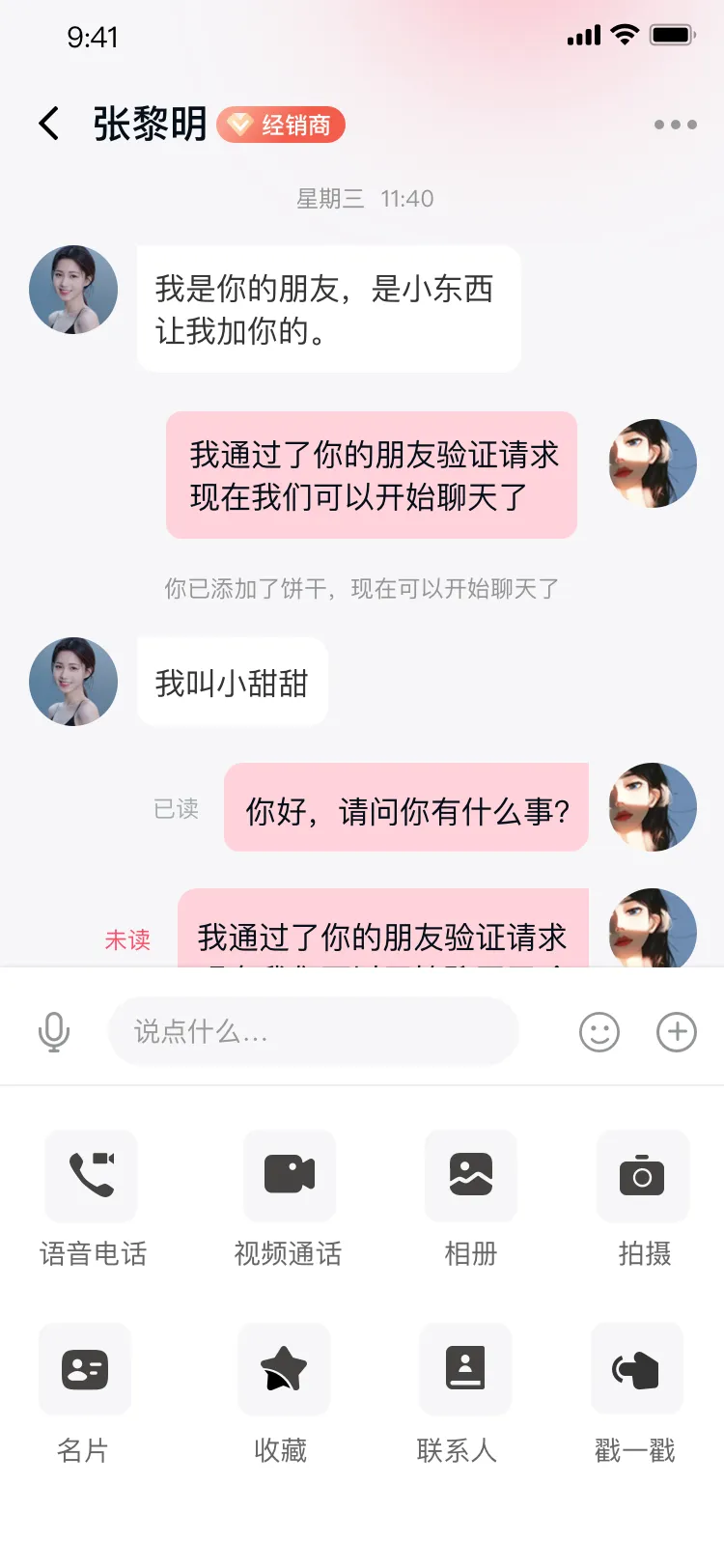724x1568 pixels.
Task: Toggle the plus attachments panel
Action: [x=676, y=1031]
